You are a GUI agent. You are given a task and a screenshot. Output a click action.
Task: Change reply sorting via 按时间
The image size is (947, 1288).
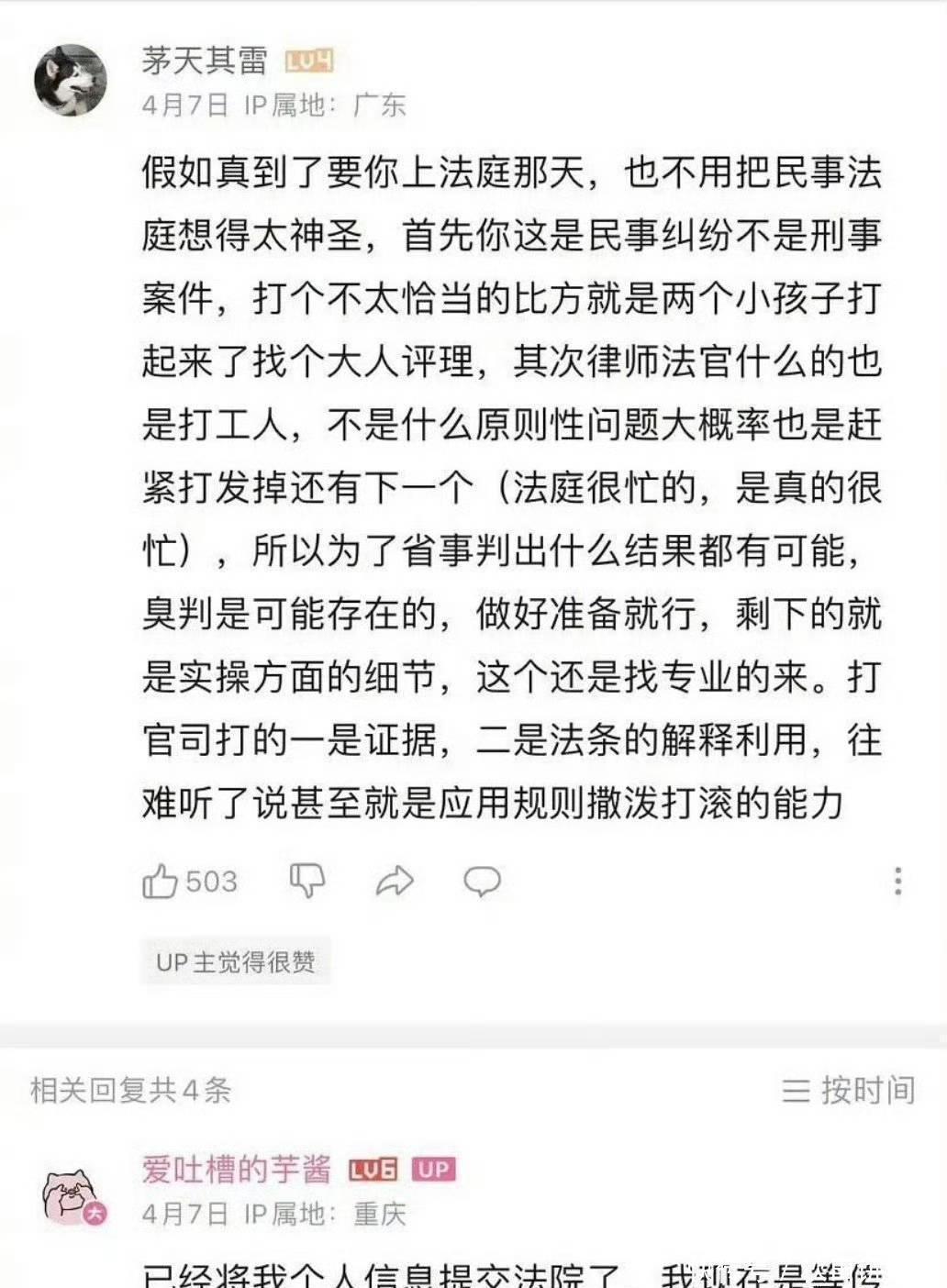point(849,1090)
